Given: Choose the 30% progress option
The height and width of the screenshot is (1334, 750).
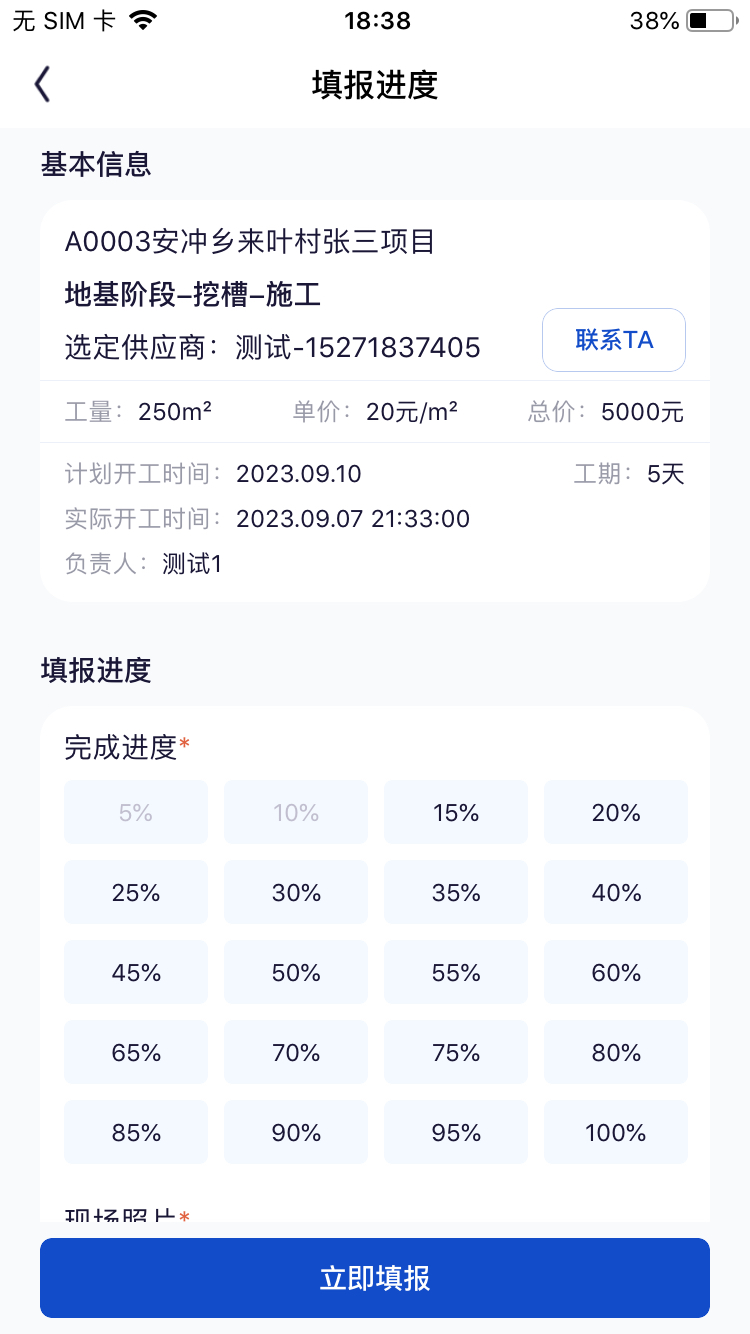Looking at the screenshot, I should coord(296,892).
